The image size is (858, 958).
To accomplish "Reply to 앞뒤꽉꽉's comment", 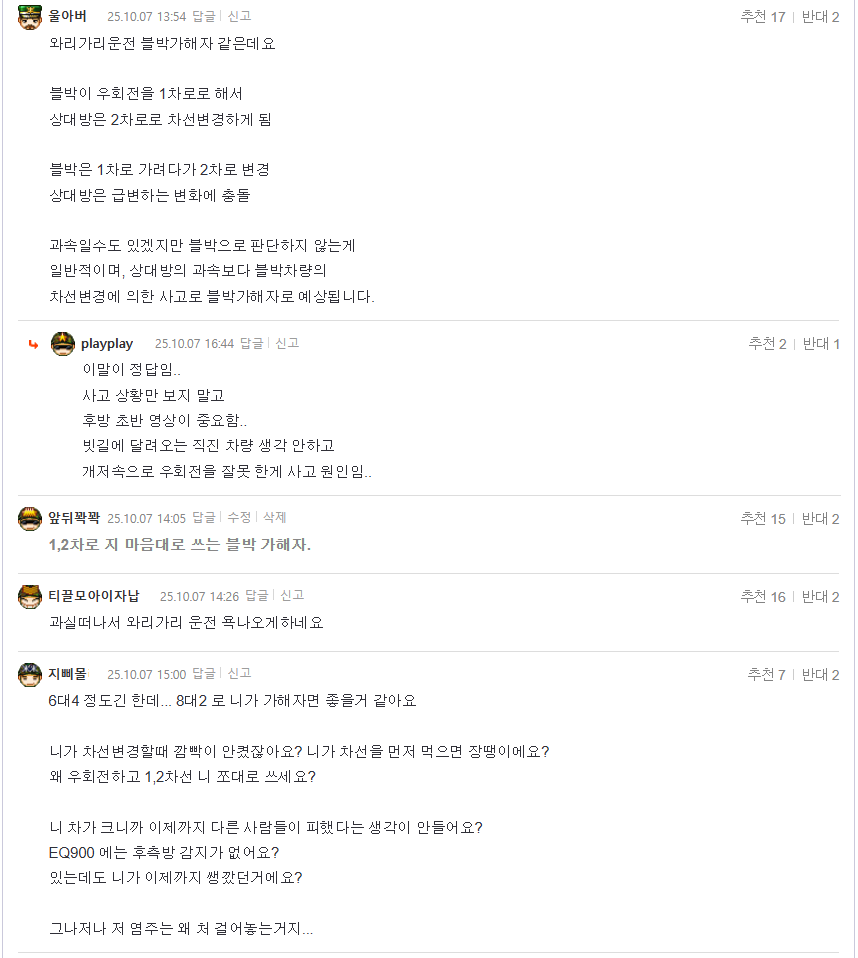I will pyautogui.click(x=203, y=517).
